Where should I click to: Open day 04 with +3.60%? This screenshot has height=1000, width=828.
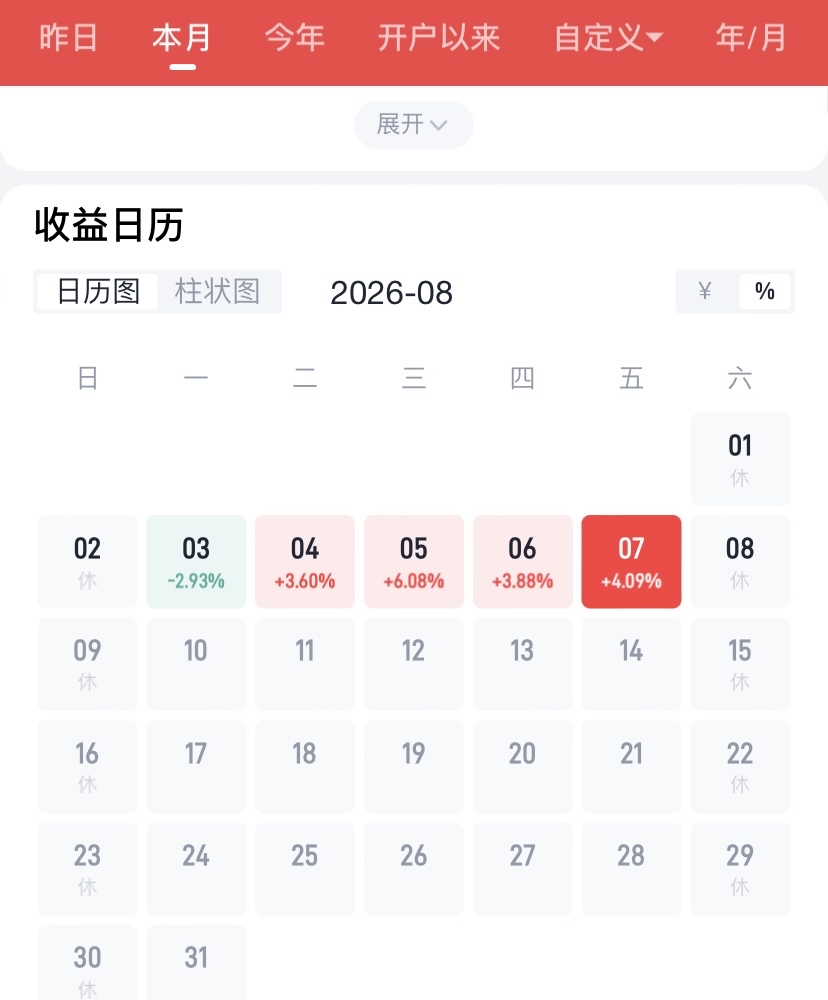click(x=305, y=561)
